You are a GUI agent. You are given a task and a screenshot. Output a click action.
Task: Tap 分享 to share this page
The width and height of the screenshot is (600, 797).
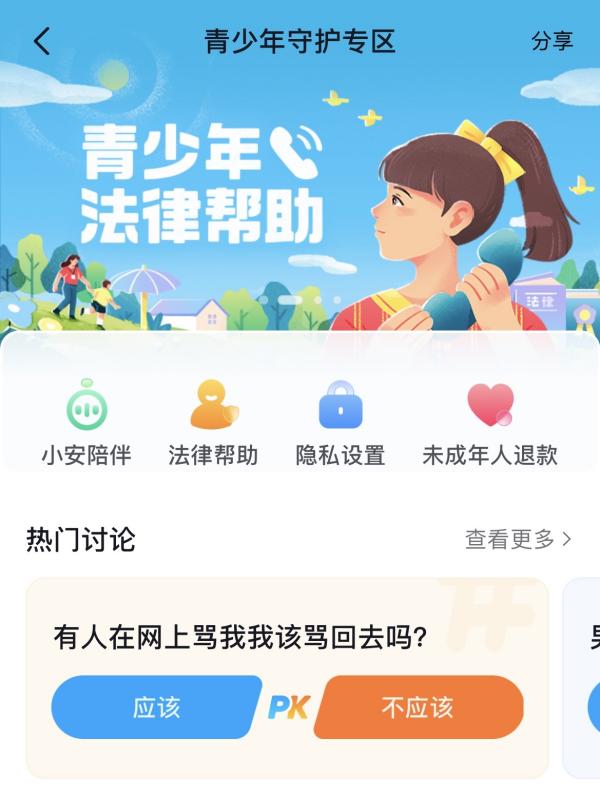click(x=552, y=41)
